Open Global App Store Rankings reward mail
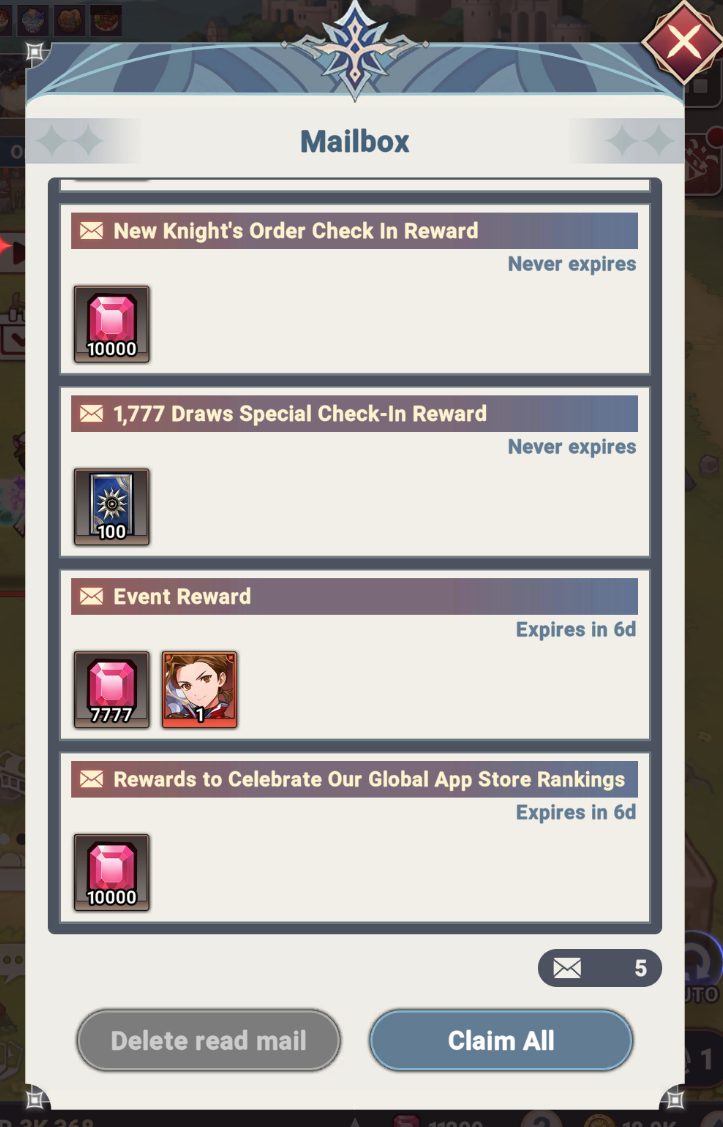 click(354, 780)
